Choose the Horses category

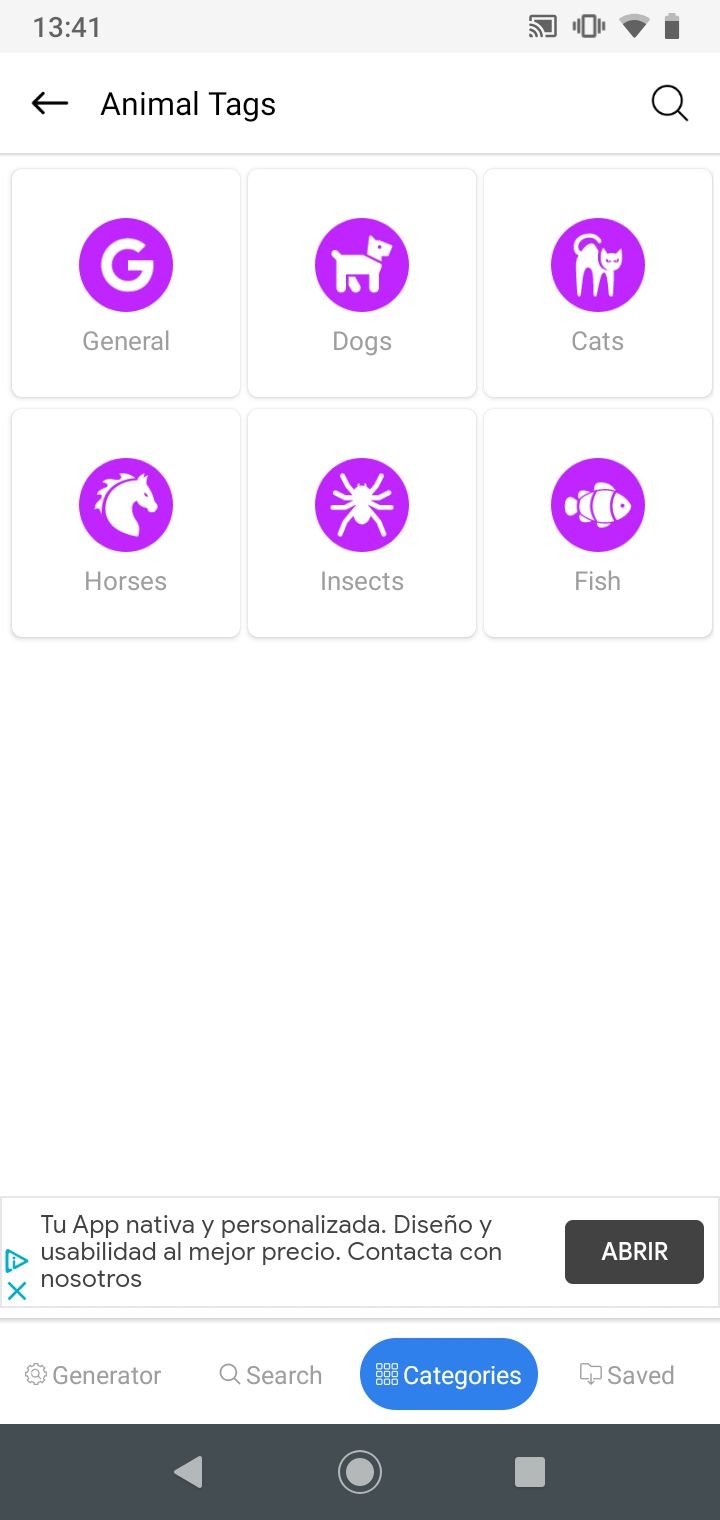click(126, 523)
